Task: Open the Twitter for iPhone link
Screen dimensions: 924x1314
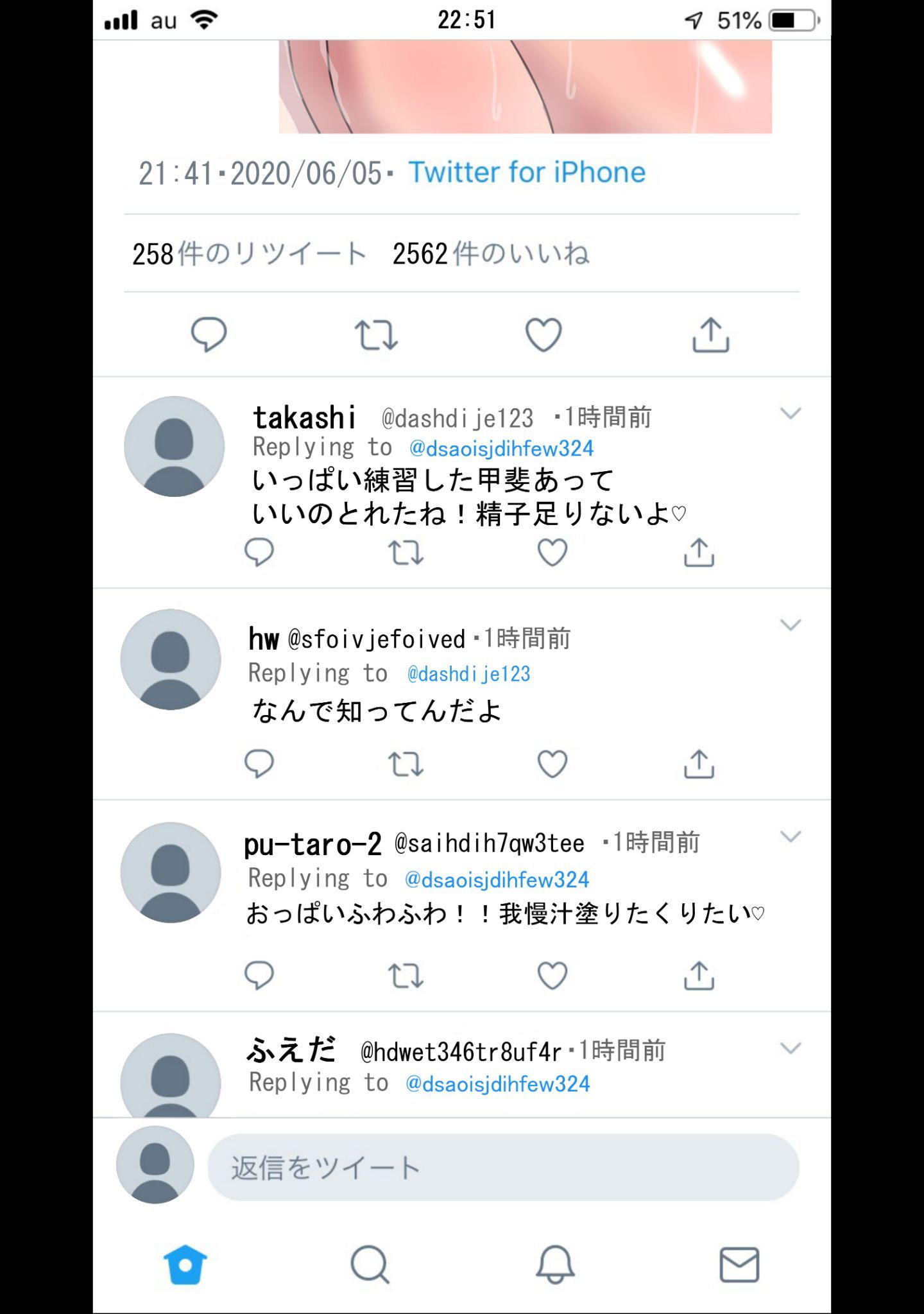Action: click(x=527, y=173)
